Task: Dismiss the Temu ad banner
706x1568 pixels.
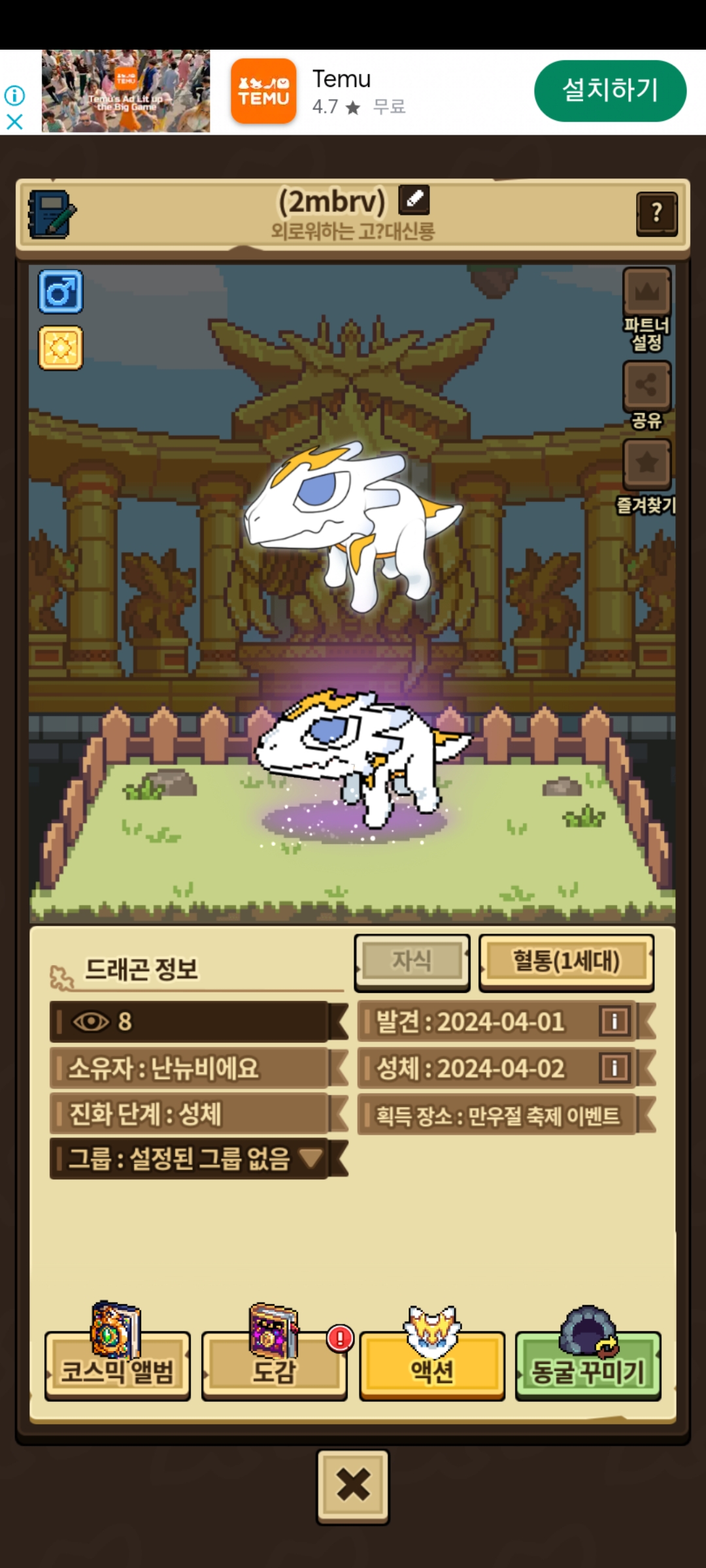Action: (x=14, y=122)
